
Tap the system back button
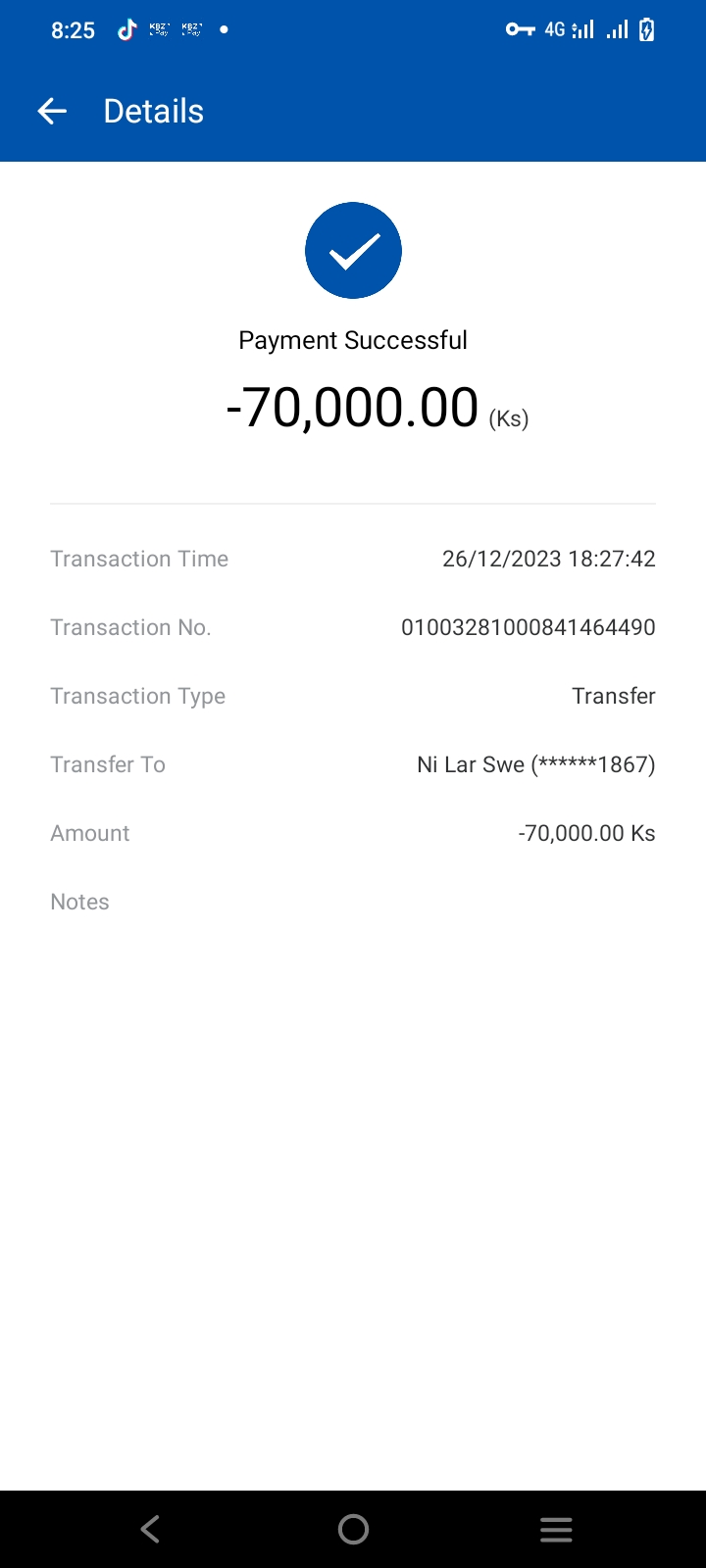coord(150,1529)
